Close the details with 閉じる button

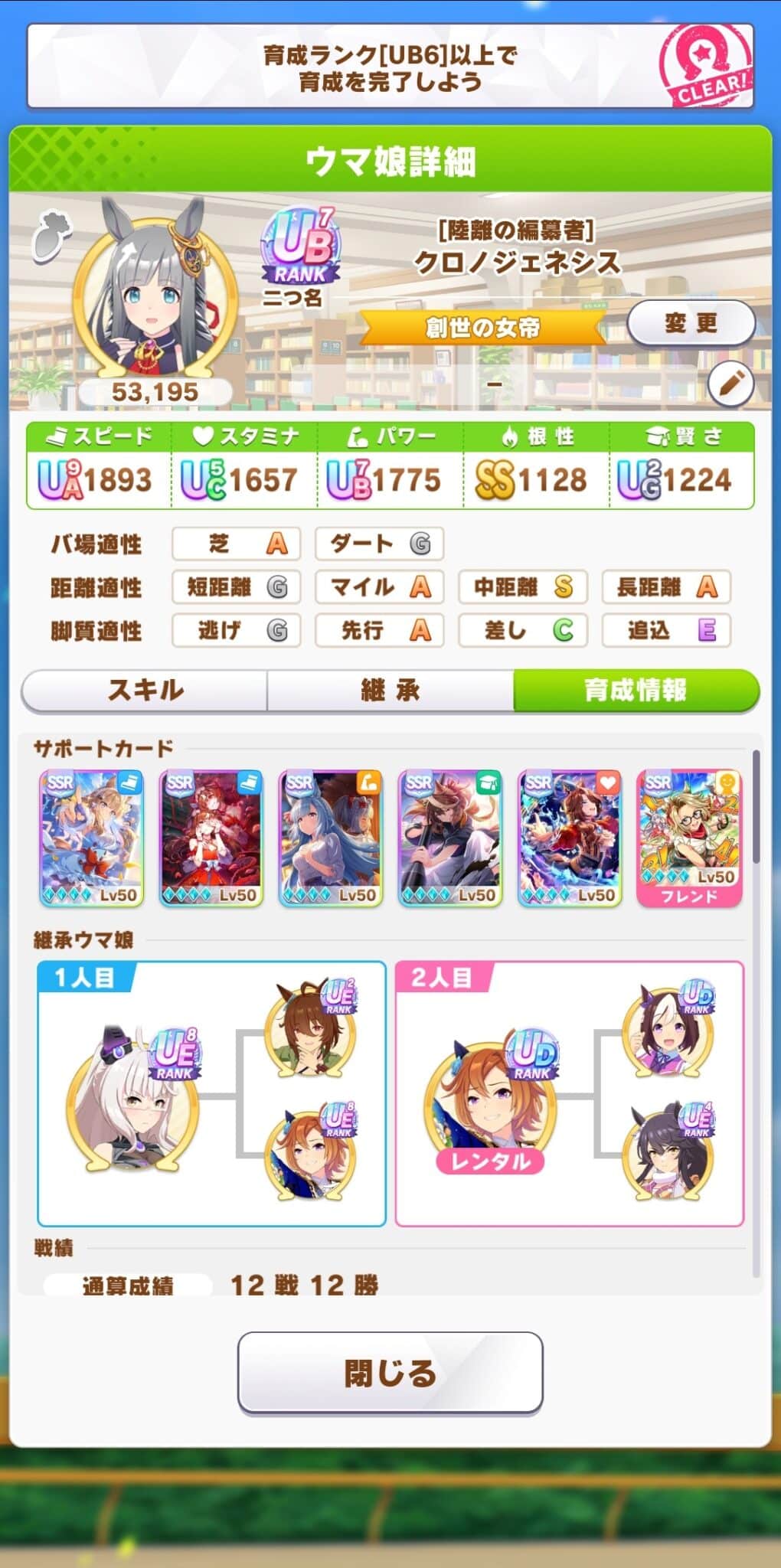(390, 1373)
